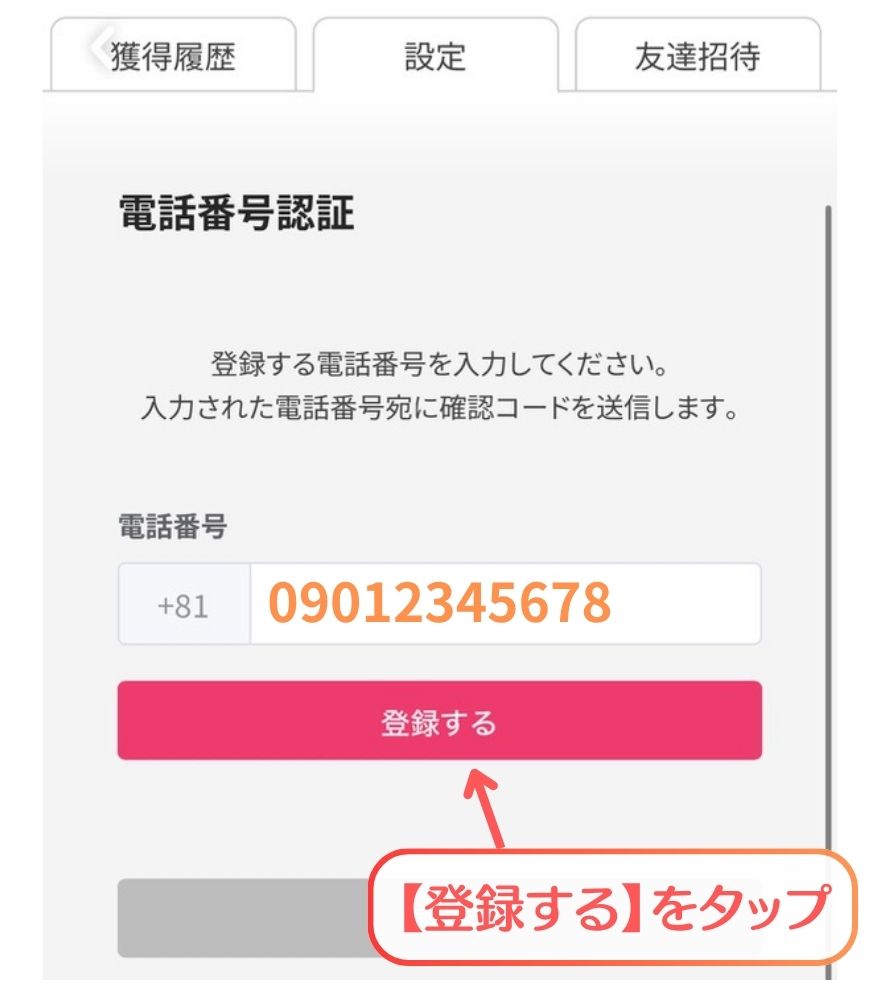Click the center of the 登録する label
Screen dimensions: 880x1000
coord(438,718)
